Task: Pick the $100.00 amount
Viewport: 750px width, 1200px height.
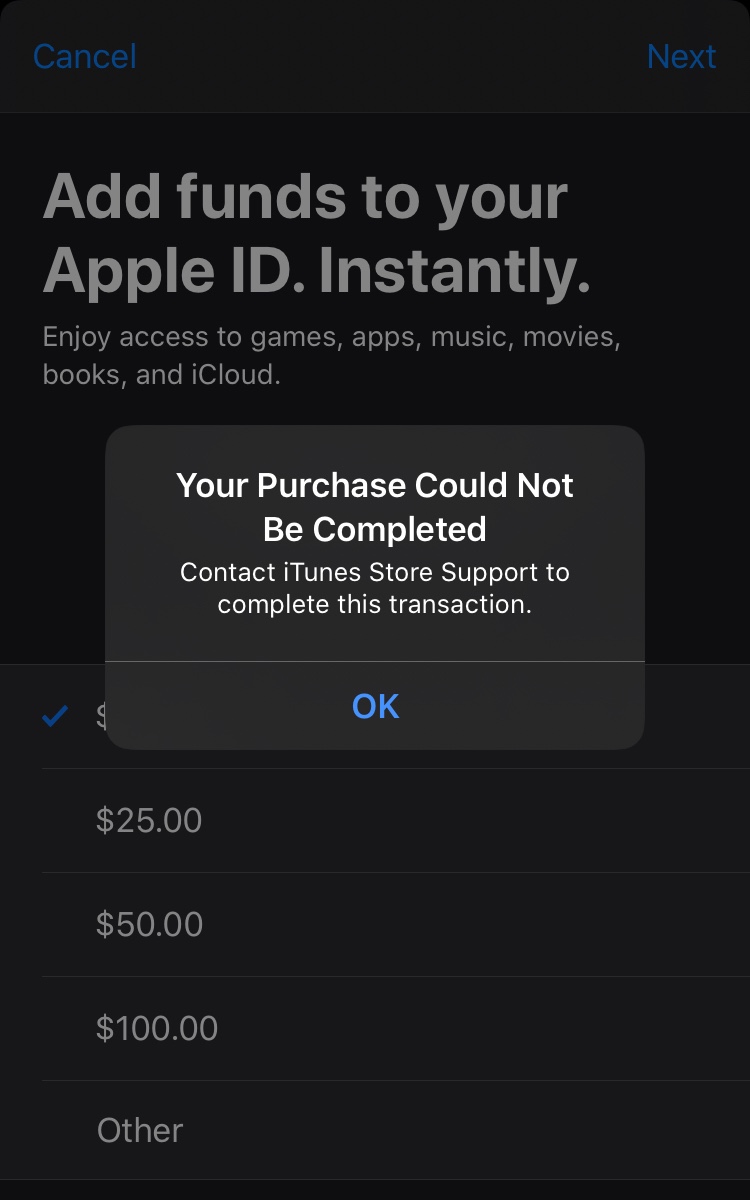Action: click(x=157, y=1029)
